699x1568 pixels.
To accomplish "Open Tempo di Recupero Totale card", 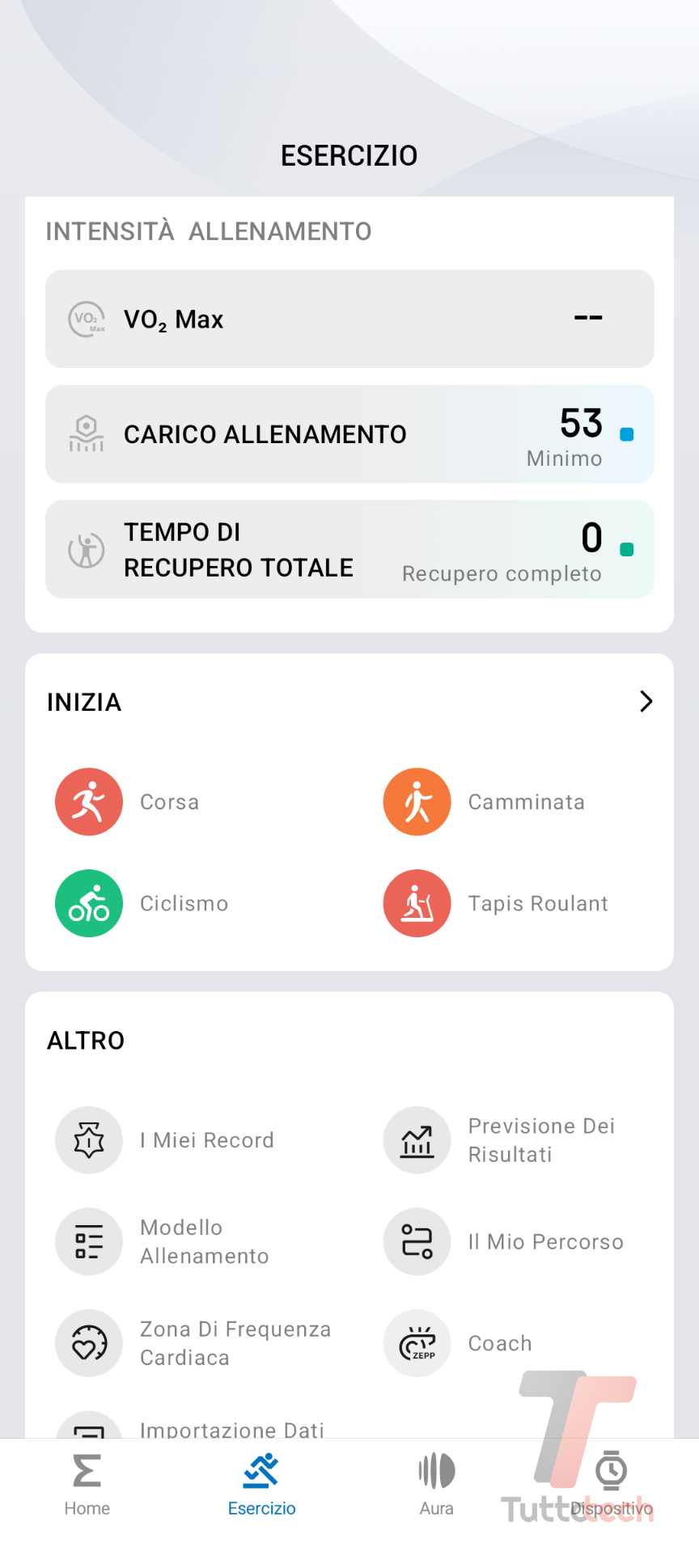I will point(349,549).
